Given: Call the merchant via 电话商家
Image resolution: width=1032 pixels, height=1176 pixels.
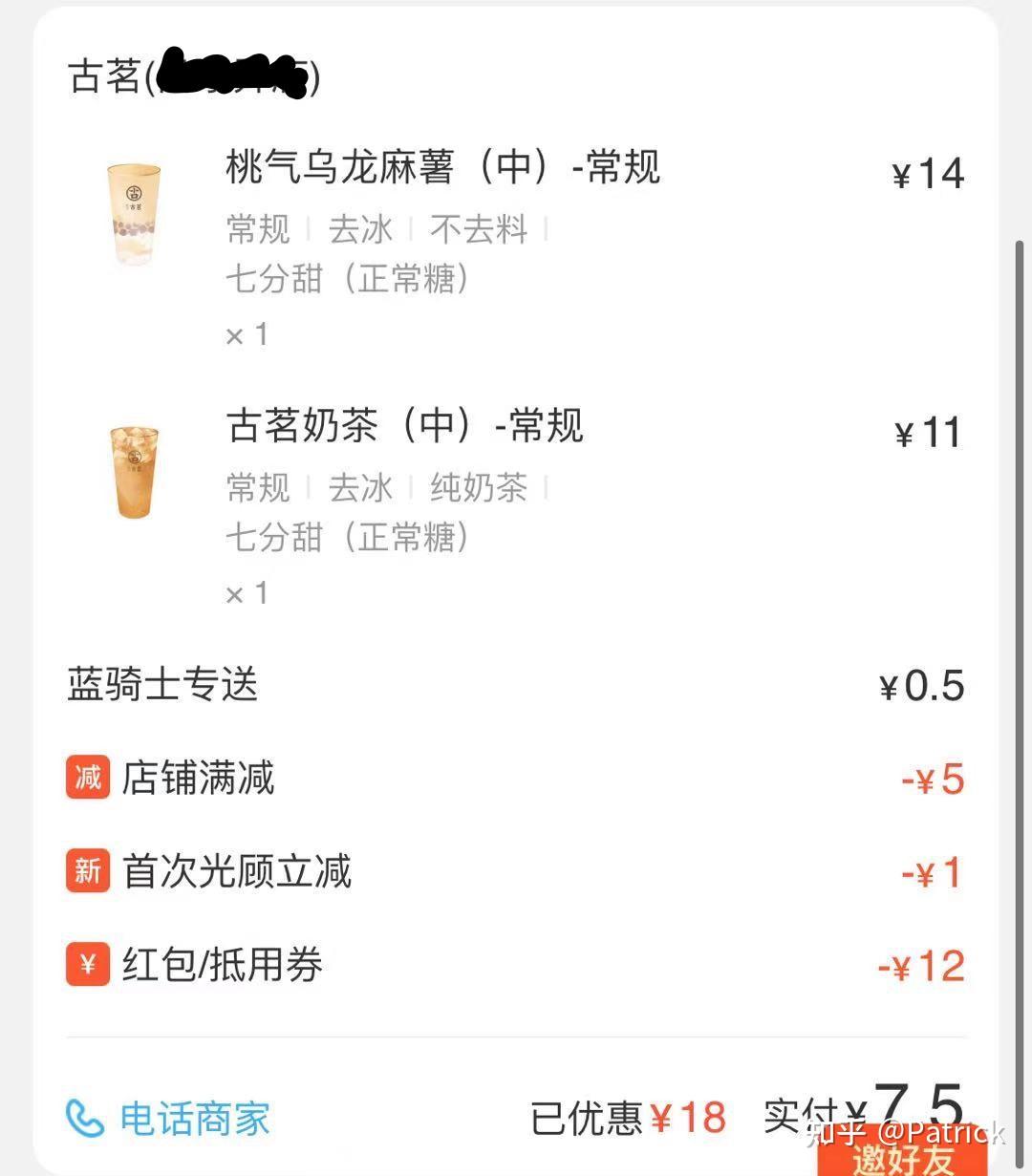Looking at the screenshot, I should (169, 1118).
